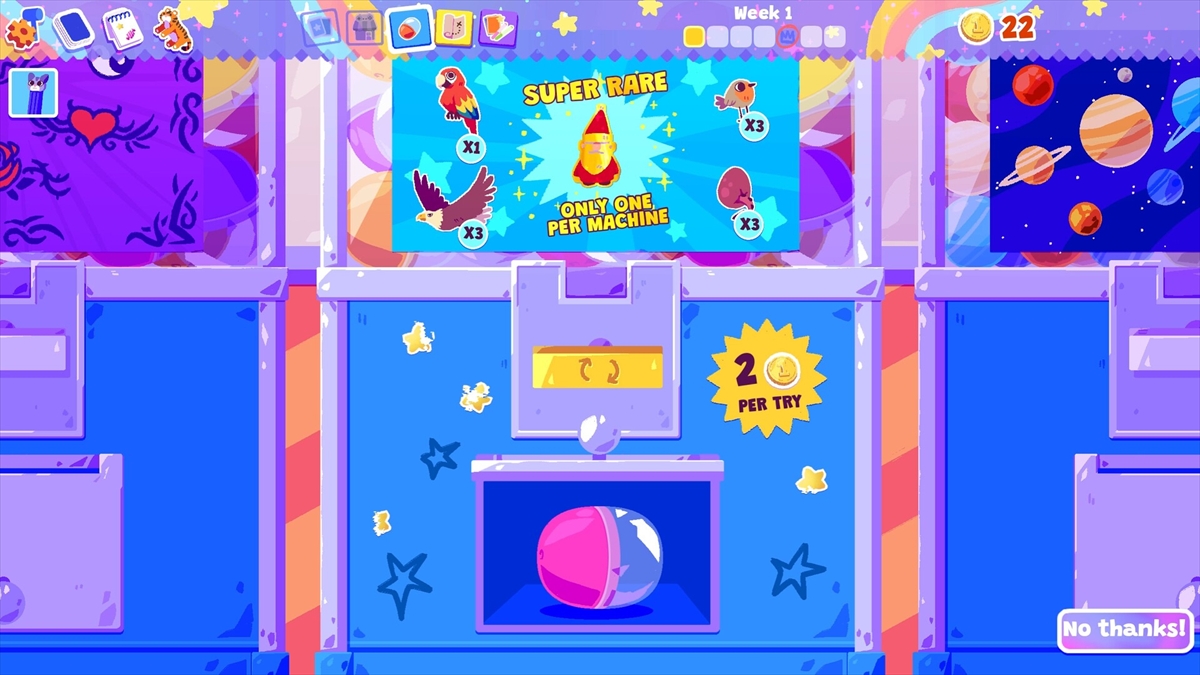Screen dimensions: 1200x675
Task: Tap the cat character portrait
Action: [33, 93]
